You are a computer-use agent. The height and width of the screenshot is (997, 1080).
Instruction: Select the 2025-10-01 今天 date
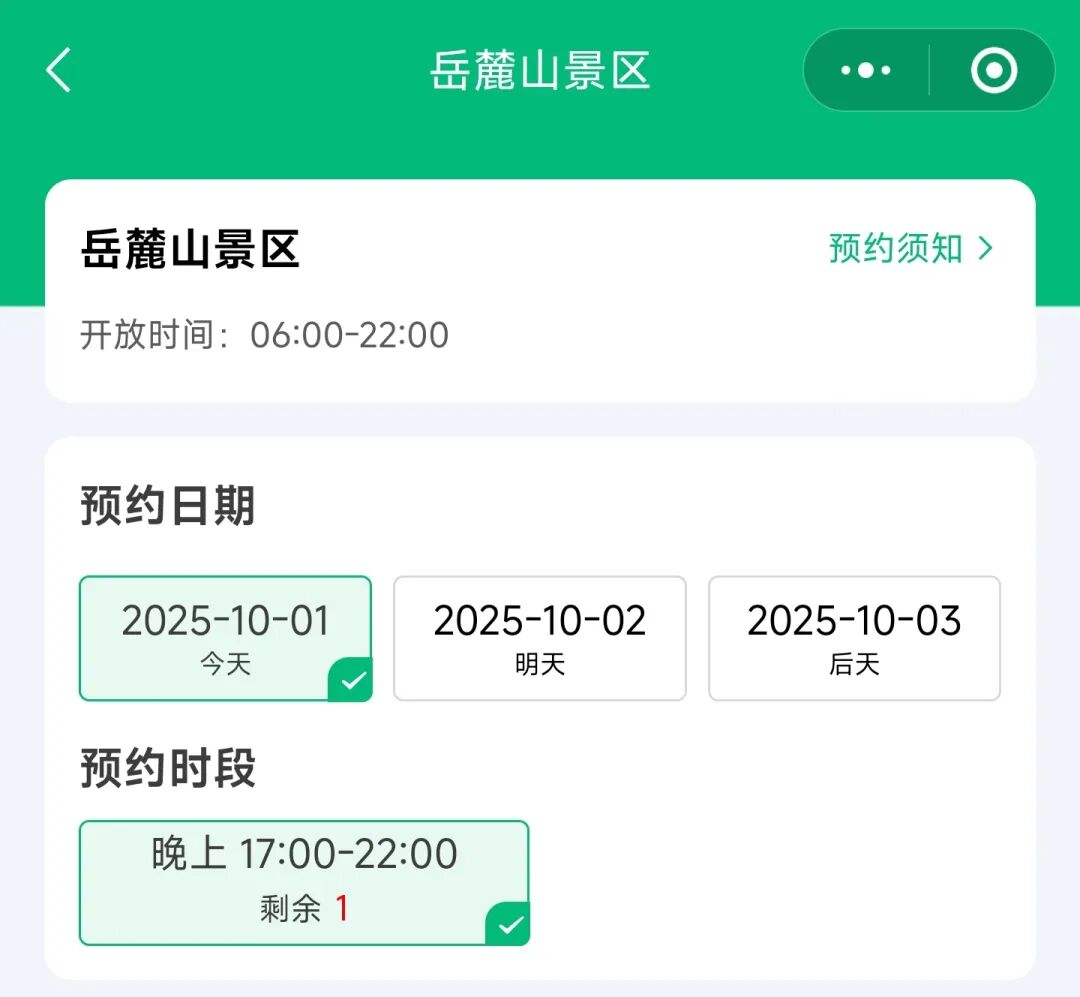click(x=225, y=638)
